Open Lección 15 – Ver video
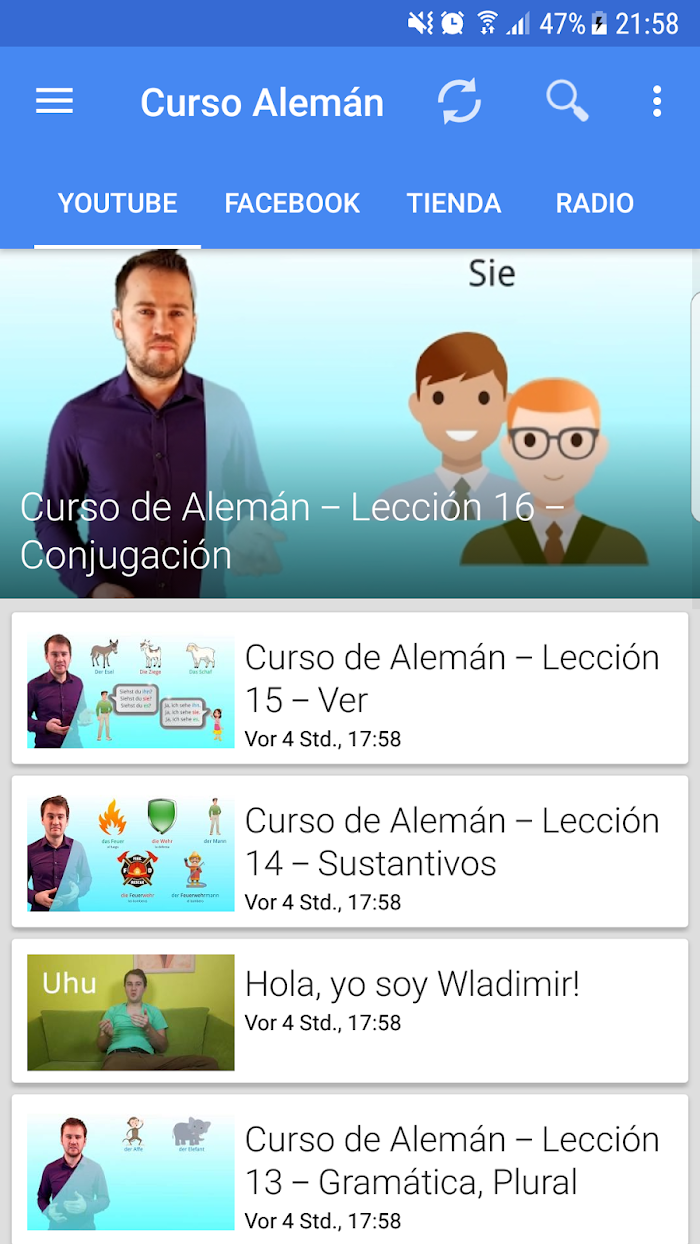The image size is (700, 1244). click(350, 689)
